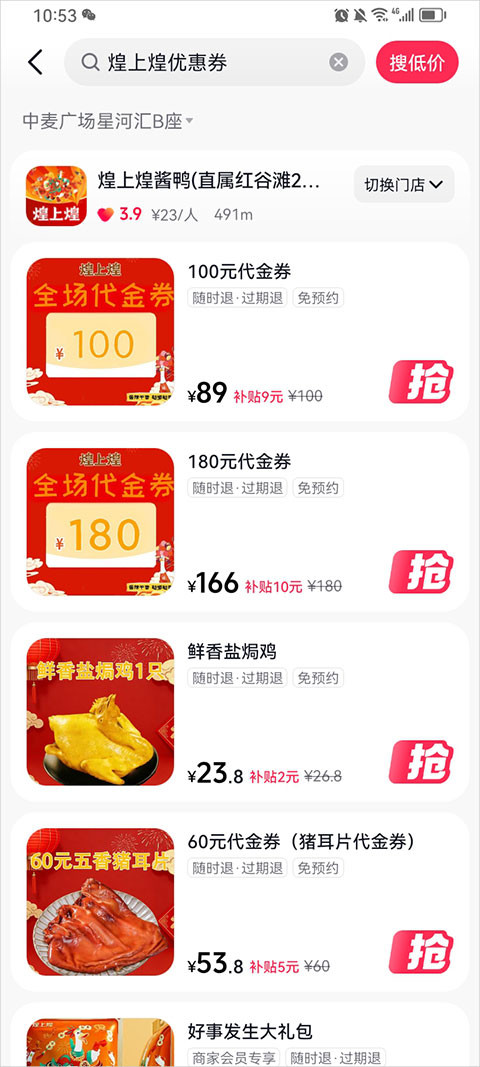Clear the search text with X
480x1067 pixels.
tap(338, 63)
